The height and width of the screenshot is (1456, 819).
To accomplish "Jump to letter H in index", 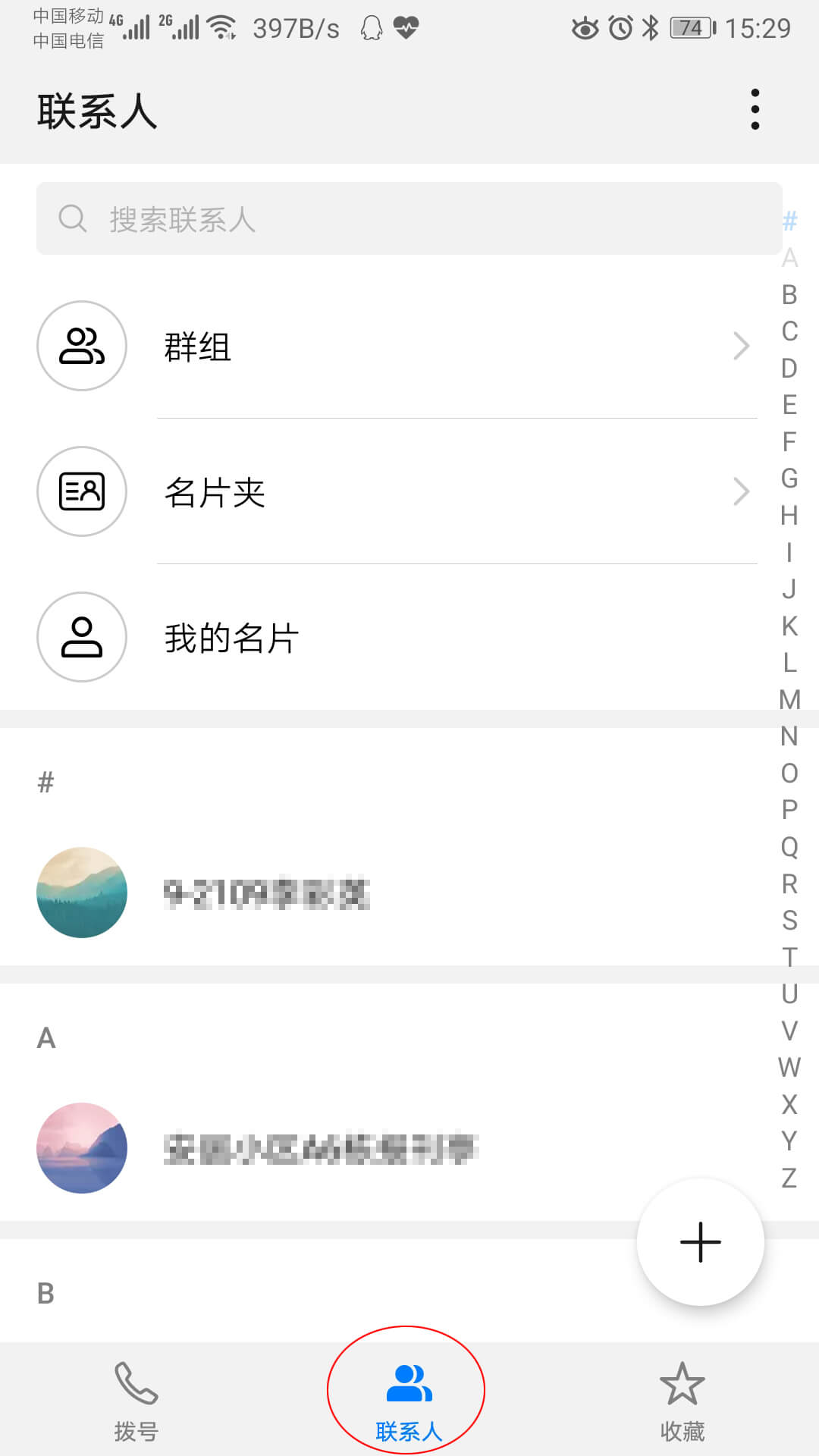I will [x=789, y=516].
